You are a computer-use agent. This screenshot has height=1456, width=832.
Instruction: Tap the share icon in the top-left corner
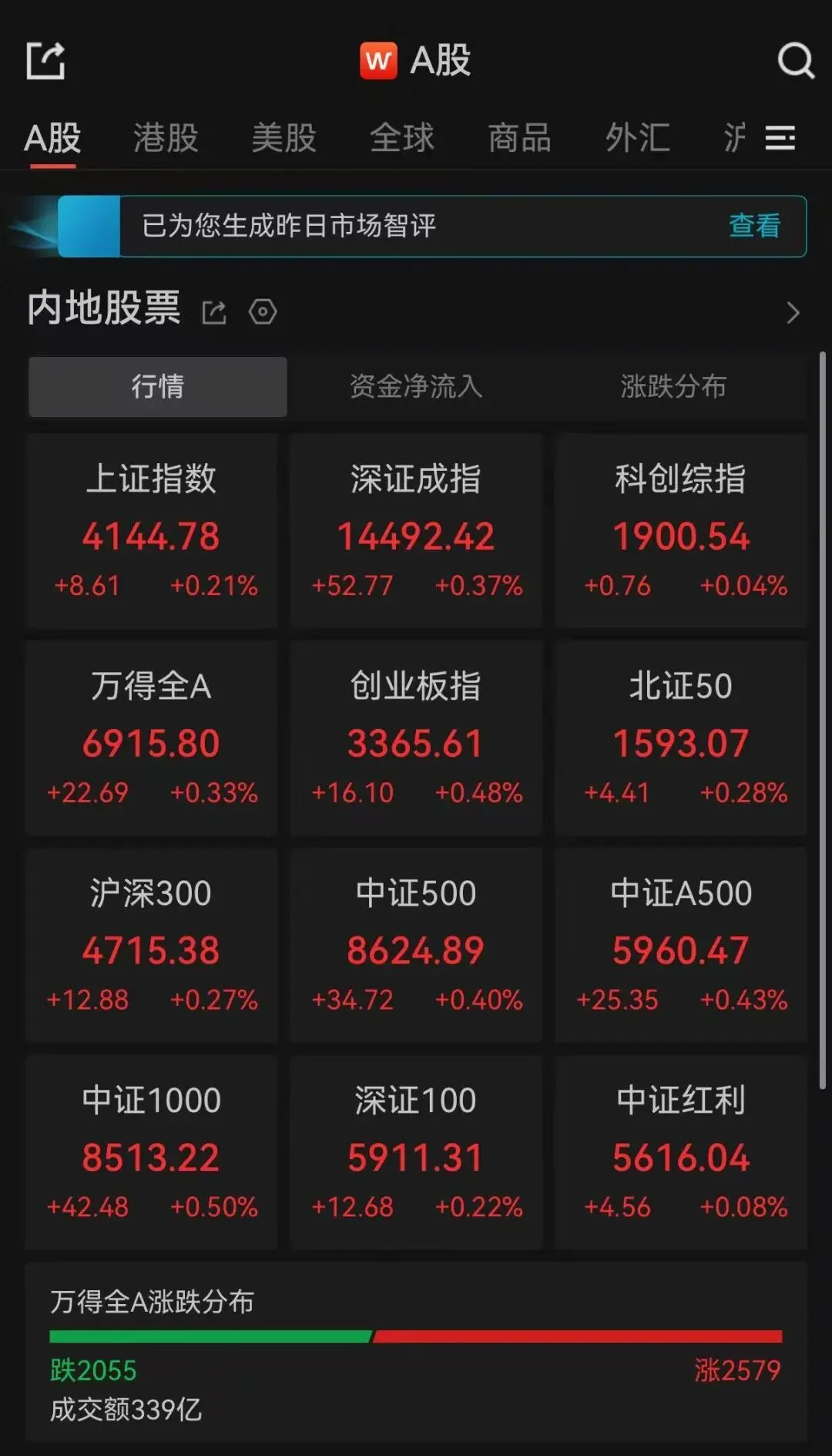click(x=46, y=60)
